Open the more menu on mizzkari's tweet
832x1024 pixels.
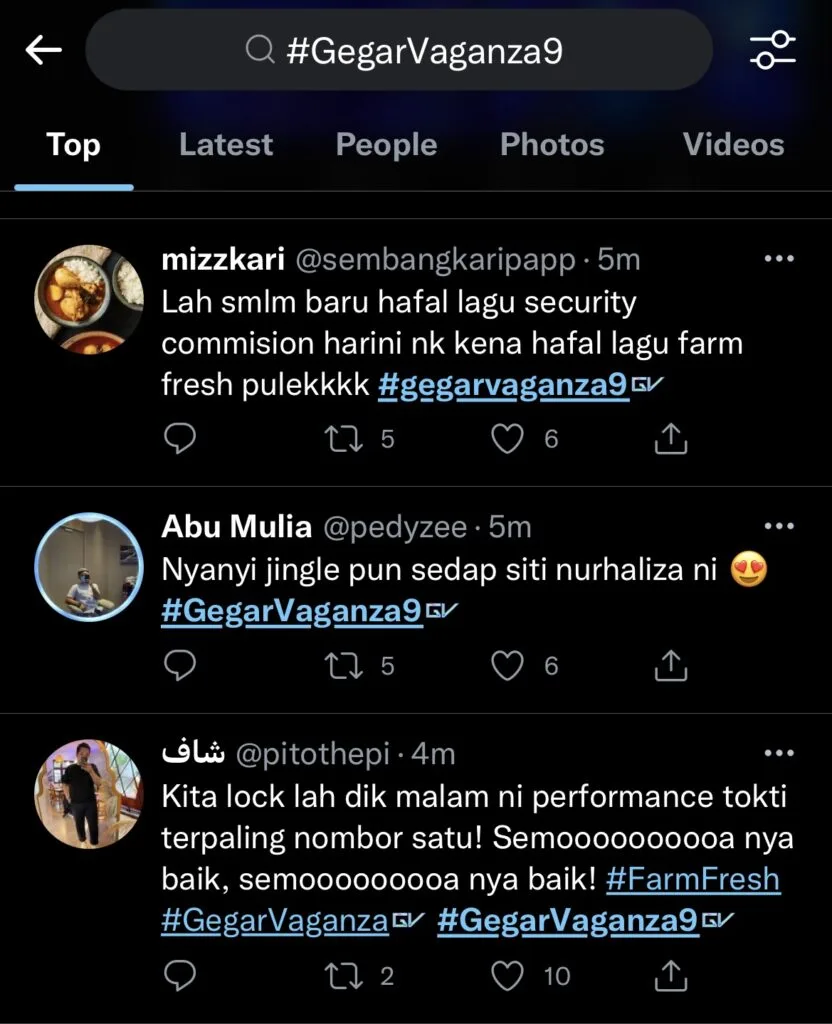pos(778,259)
